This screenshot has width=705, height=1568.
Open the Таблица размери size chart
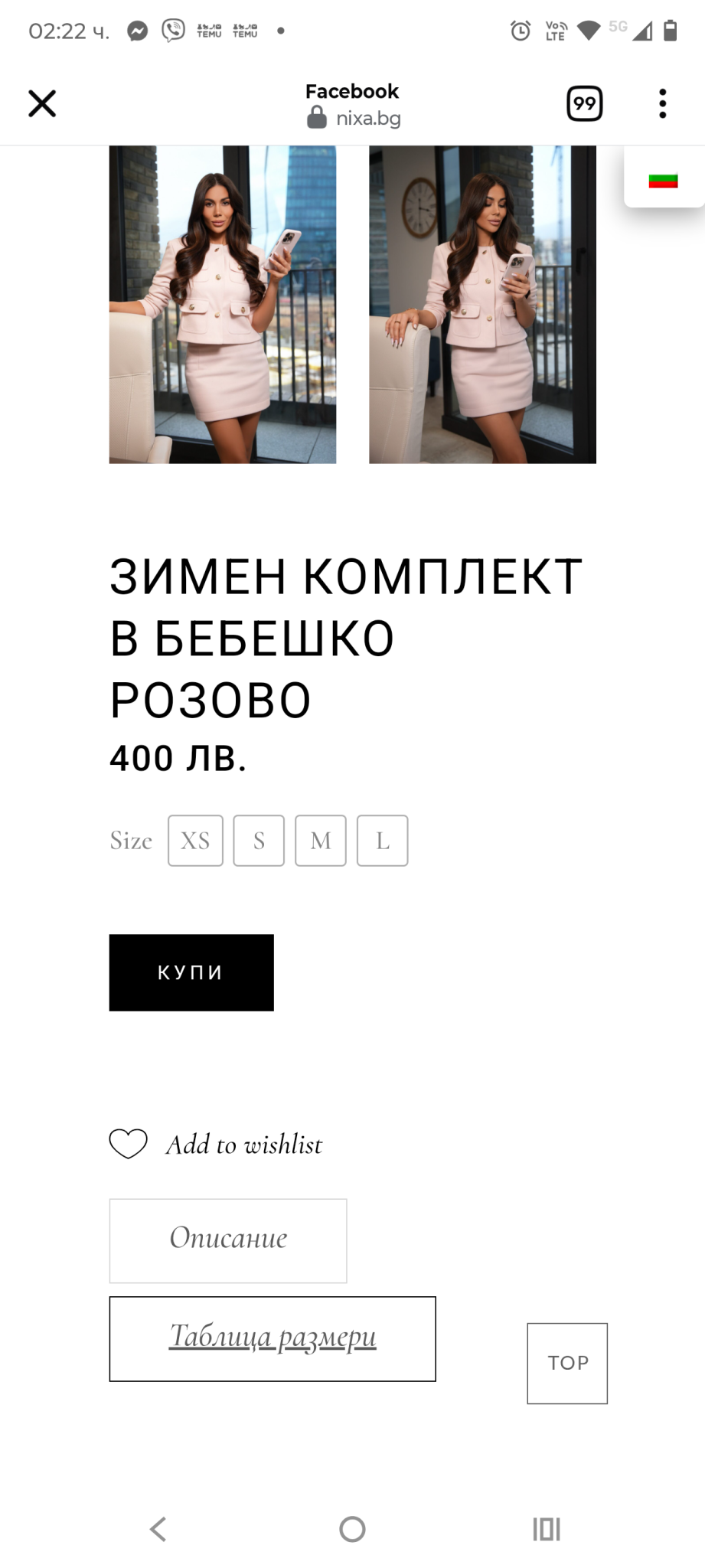coord(273,1338)
